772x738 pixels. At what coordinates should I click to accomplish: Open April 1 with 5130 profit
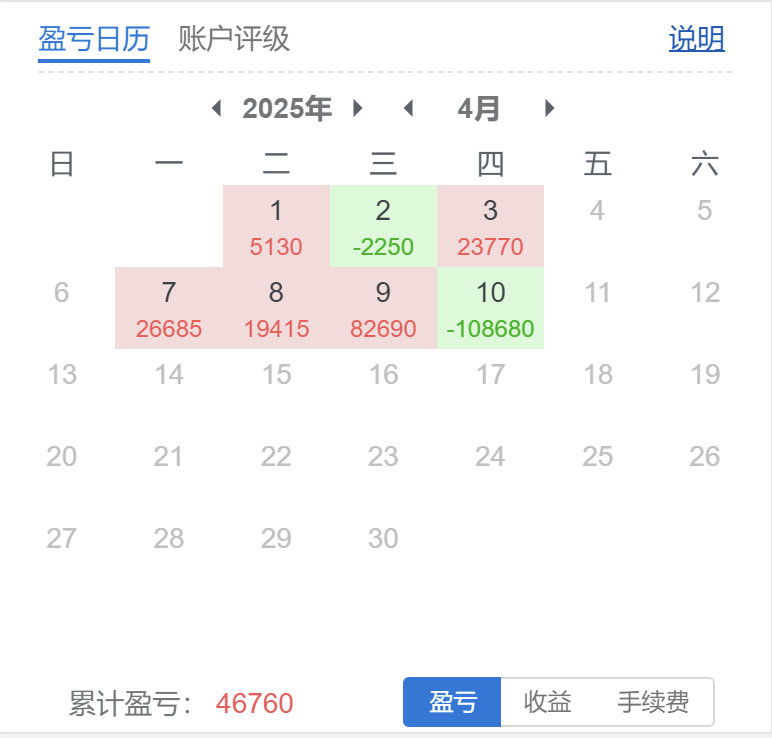click(276, 227)
